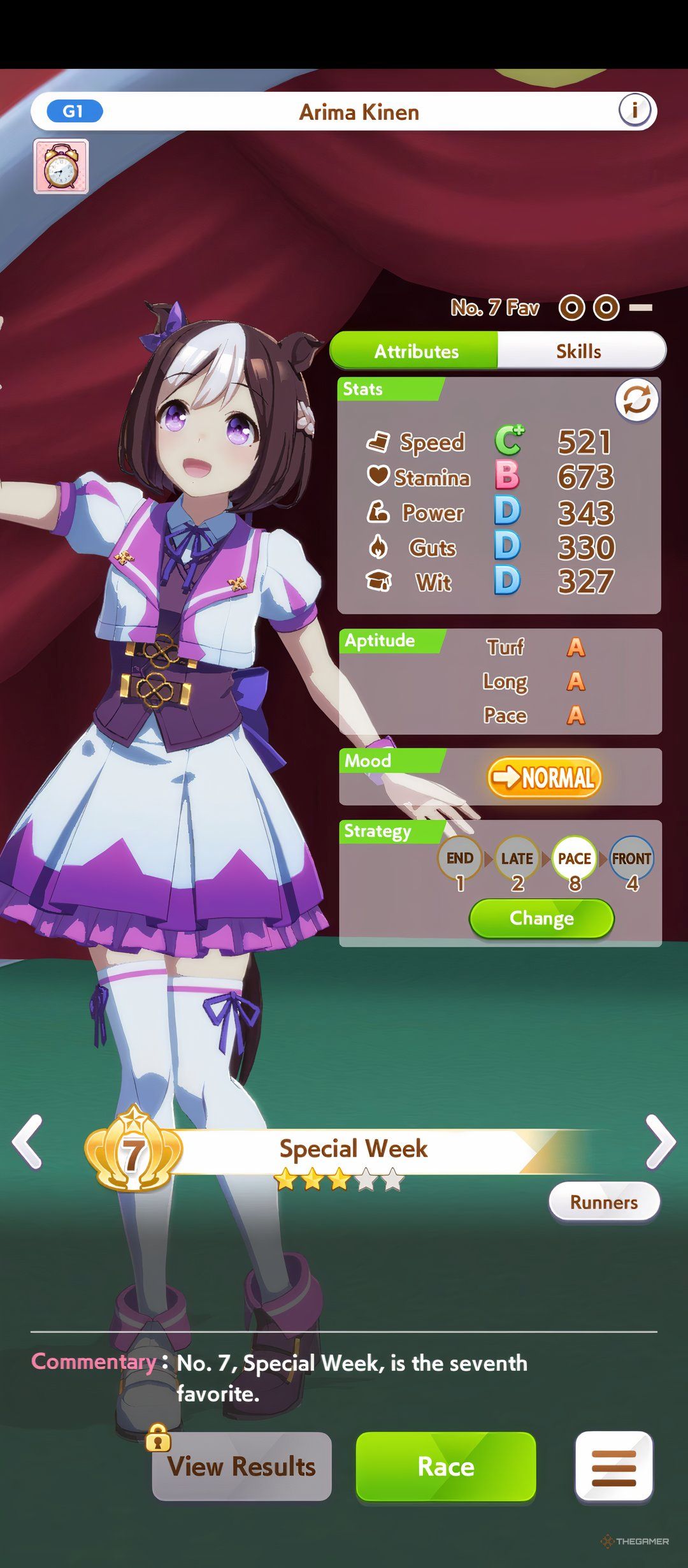Image resolution: width=688 pixels, height=1568 pixels.
Task: Open the Runners list
Action: pyautogui.click(x=604, y=1202)
